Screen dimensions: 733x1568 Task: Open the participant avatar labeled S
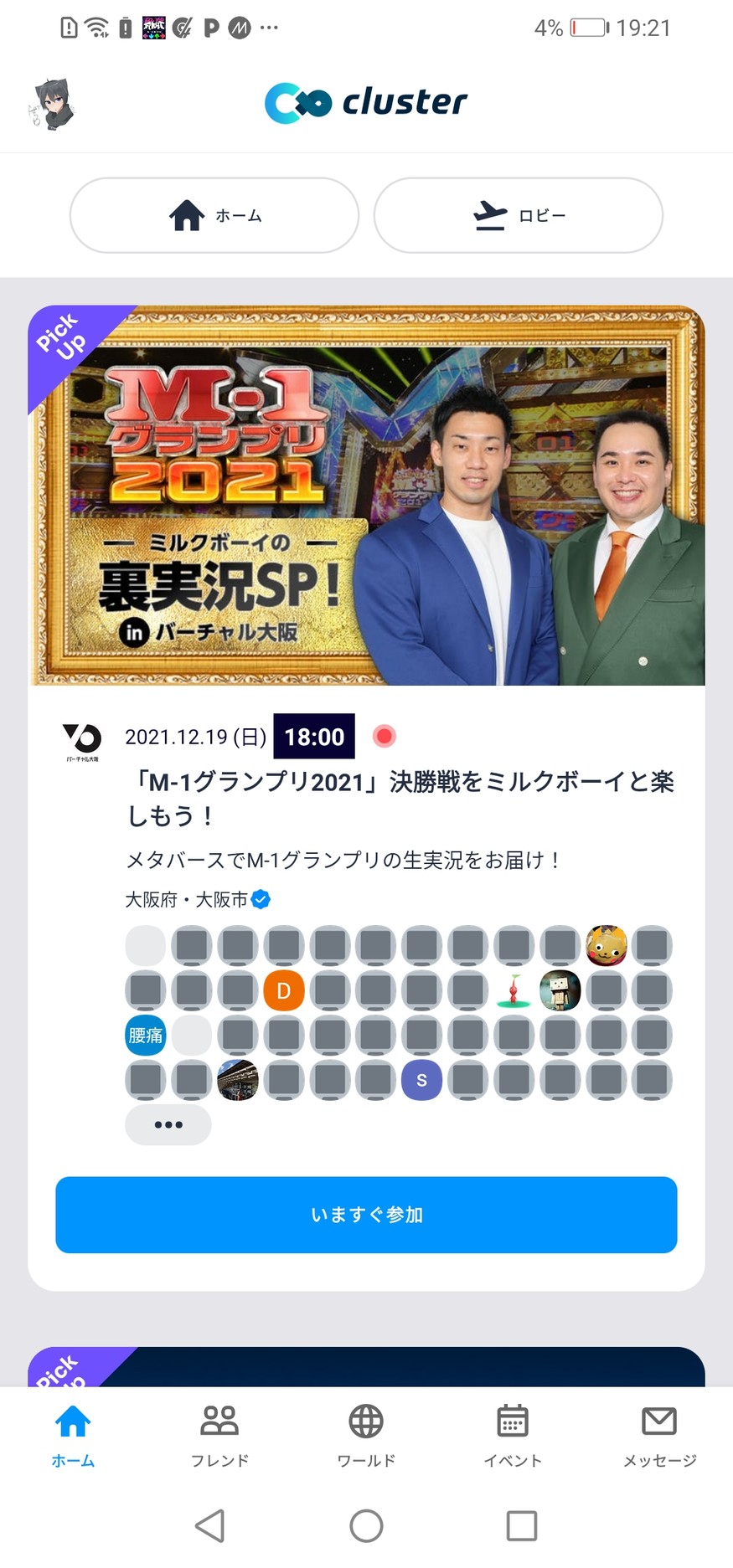click(x=421, y=1080)
